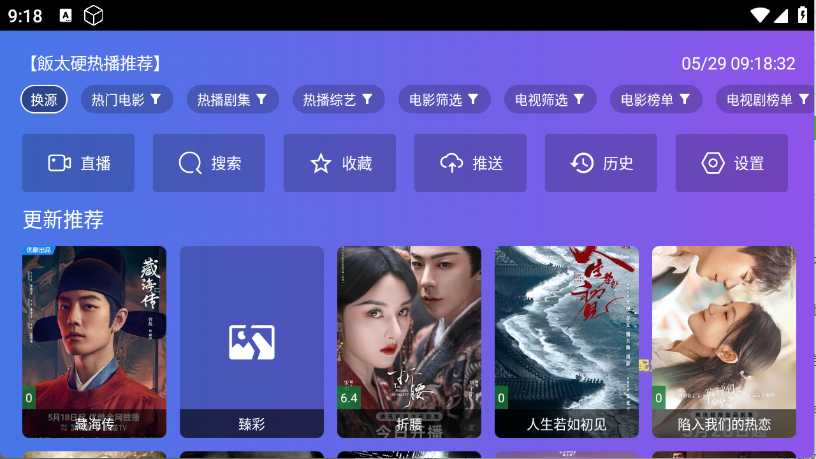Select the 电影榜单 chip
Screen dimensions: 816x459
click(655, 99)
